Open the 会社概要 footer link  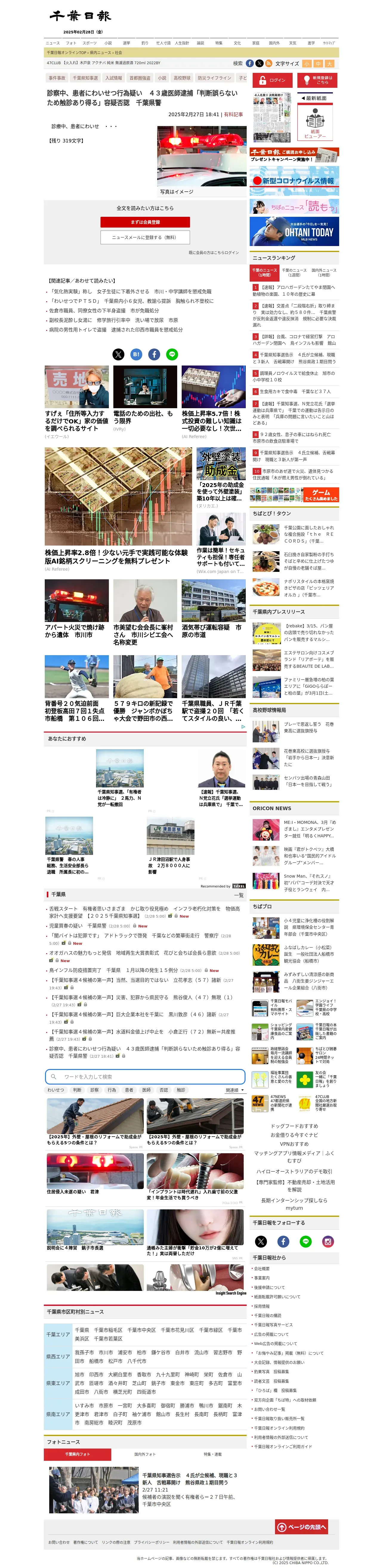coord(262,1269)
